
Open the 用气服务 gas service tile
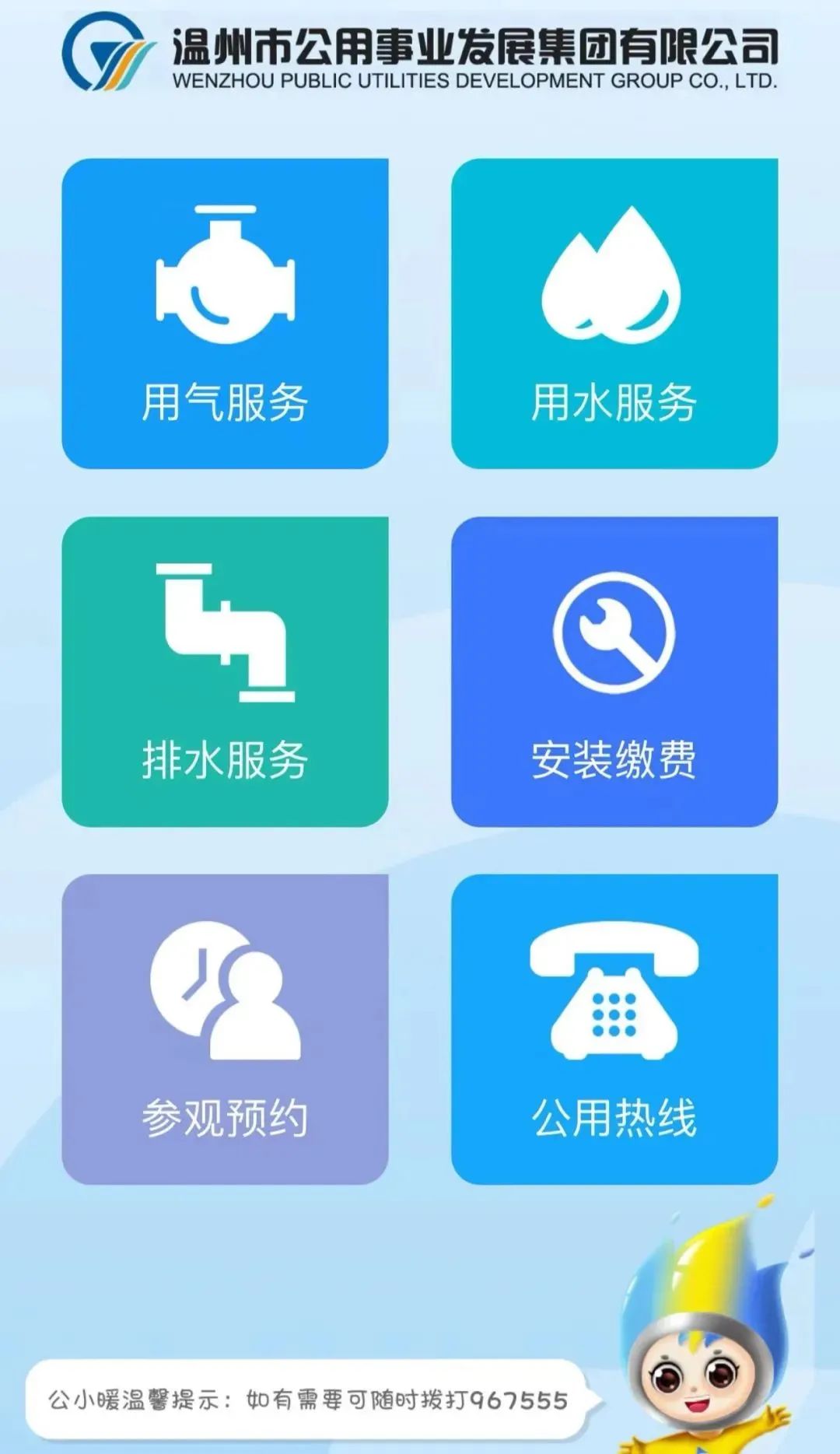(225, 314)
